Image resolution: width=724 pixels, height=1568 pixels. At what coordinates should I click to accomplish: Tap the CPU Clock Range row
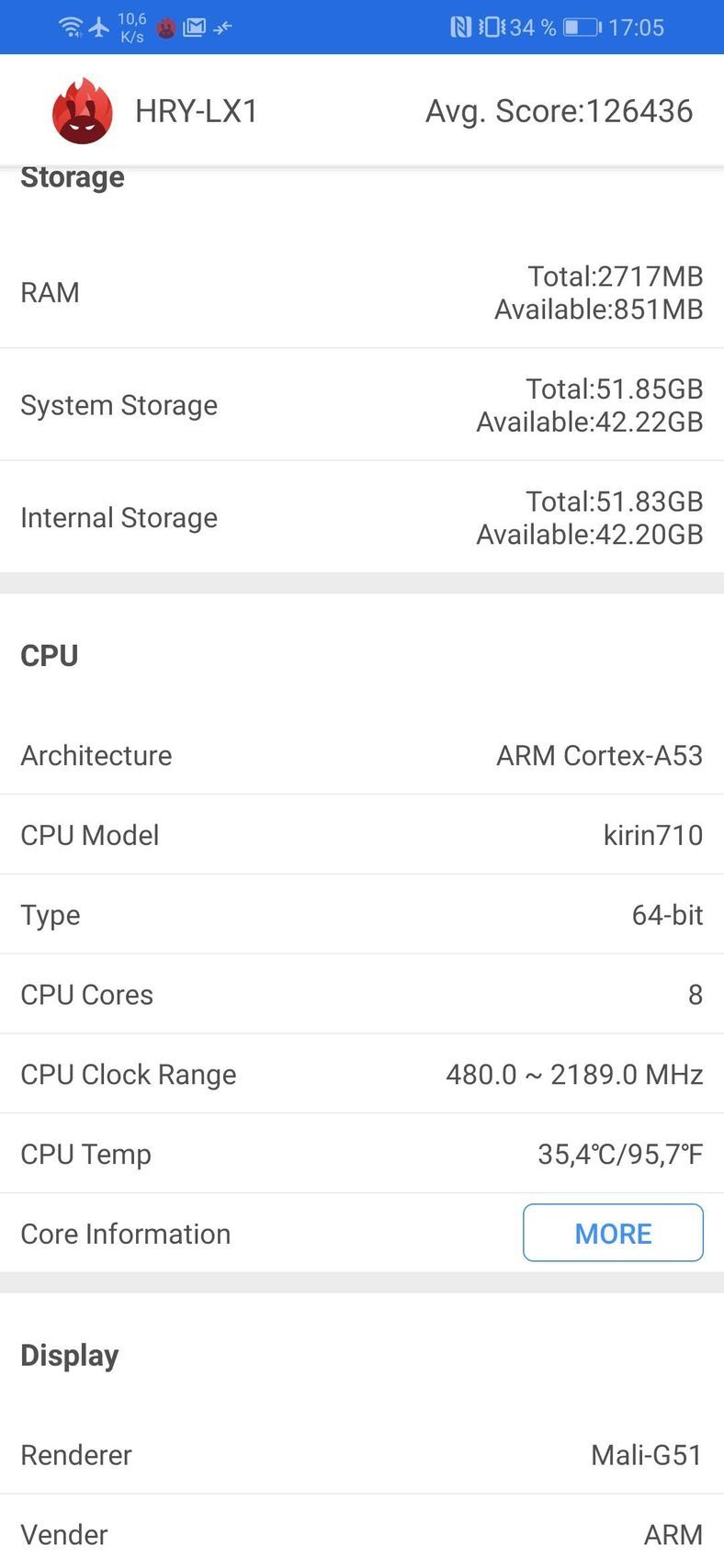pos(362,1074)
